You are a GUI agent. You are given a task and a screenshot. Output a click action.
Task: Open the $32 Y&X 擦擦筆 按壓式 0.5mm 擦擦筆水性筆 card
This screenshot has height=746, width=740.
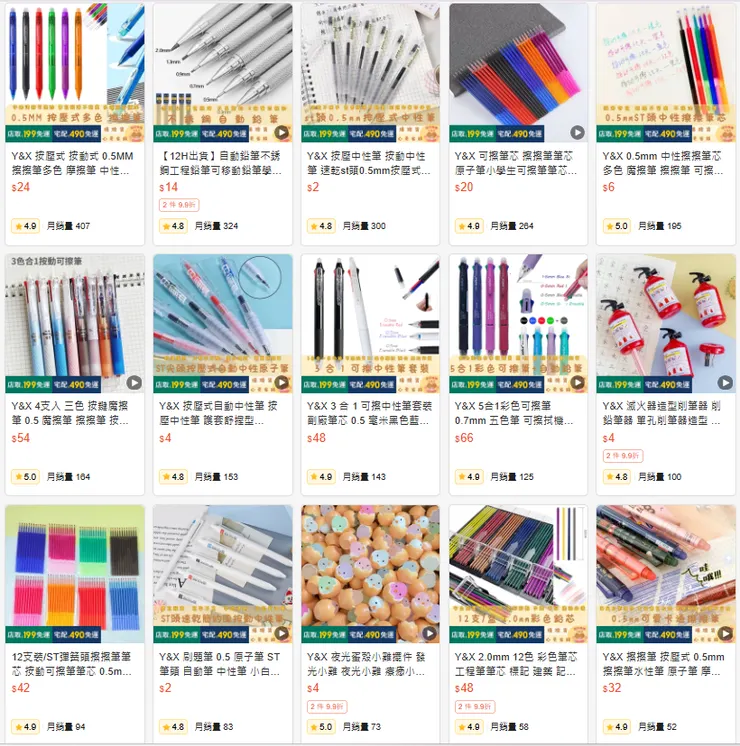pos(666,574)
